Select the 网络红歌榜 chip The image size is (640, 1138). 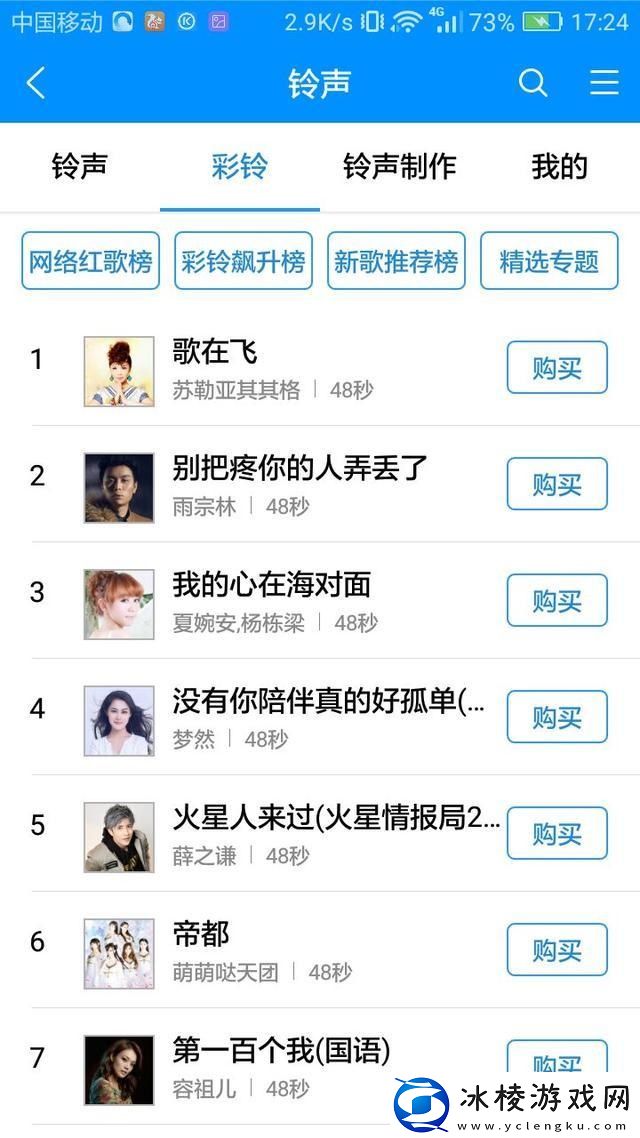coord(91,261)
